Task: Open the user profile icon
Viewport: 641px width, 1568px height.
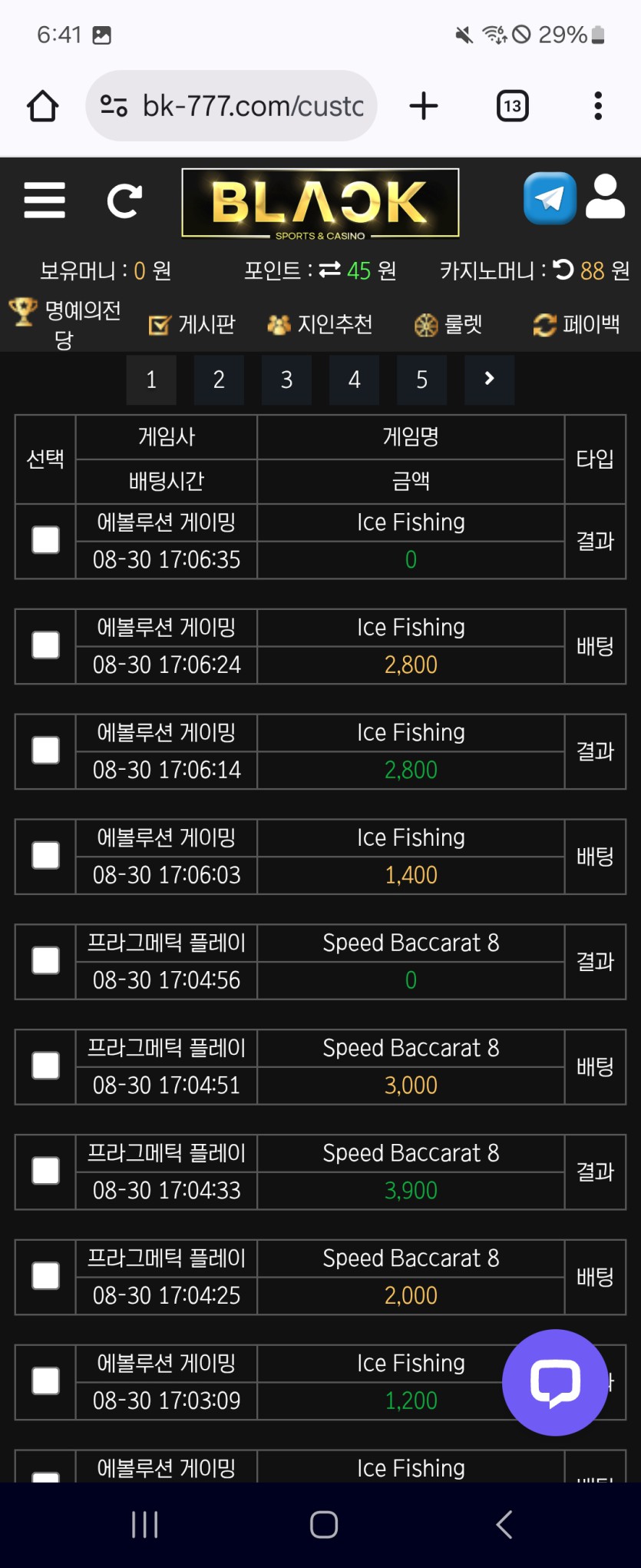Action: click(606, 197)
